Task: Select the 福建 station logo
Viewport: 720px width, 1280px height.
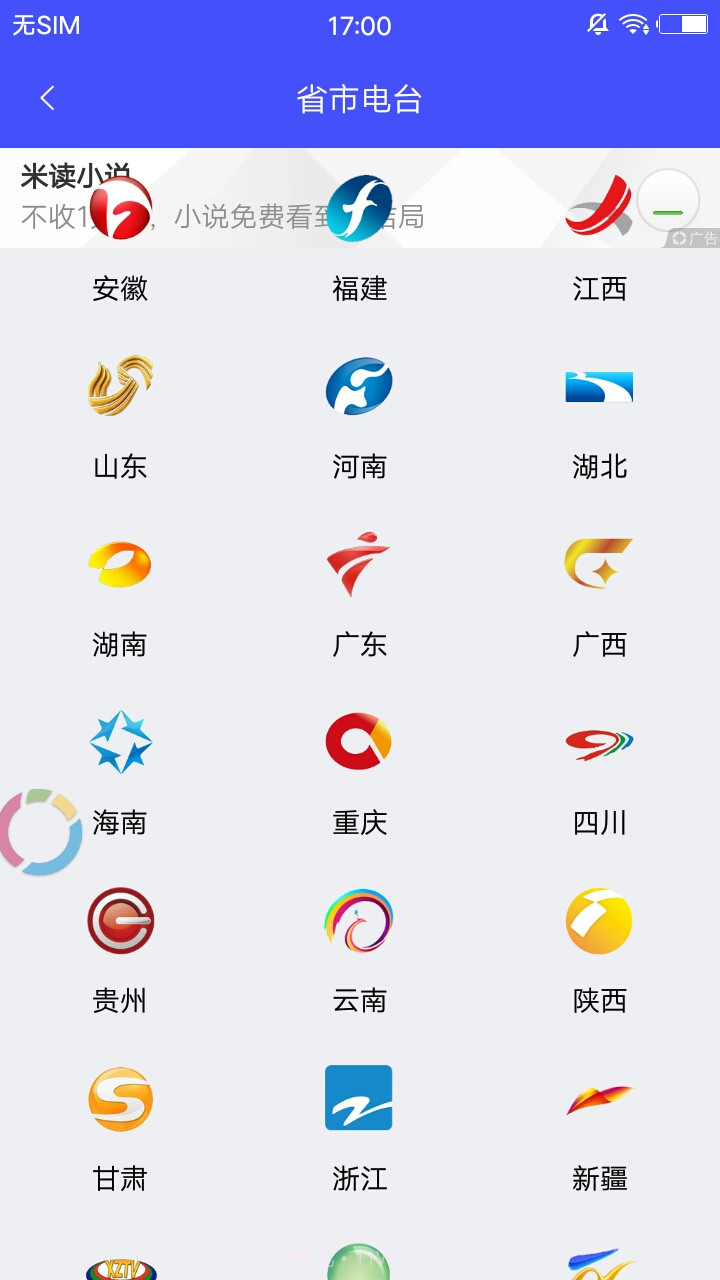Action: point(359,289)
